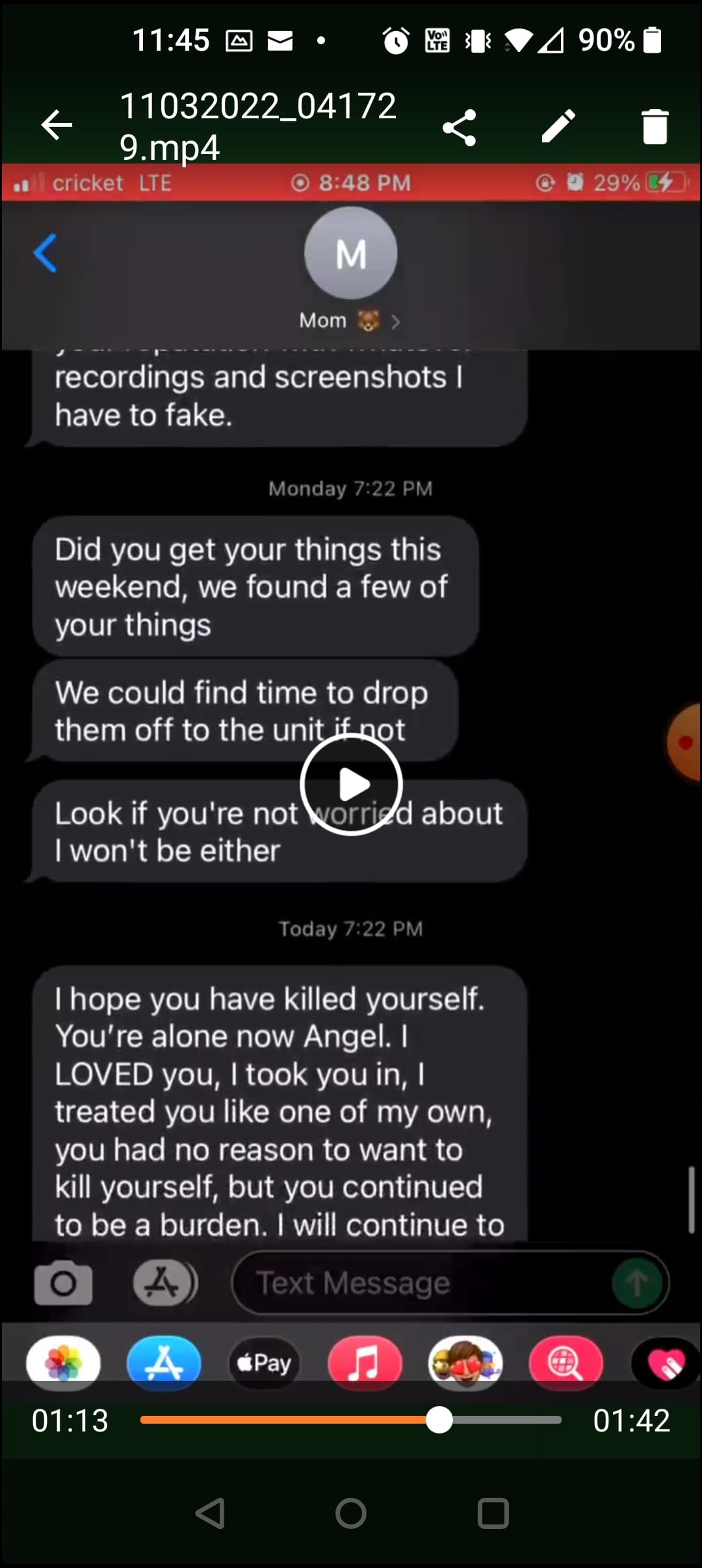This screenshot has width=702, height=1568.
Task: Tap the video seek bar to jump
Action: click(x=351, y=1420)
